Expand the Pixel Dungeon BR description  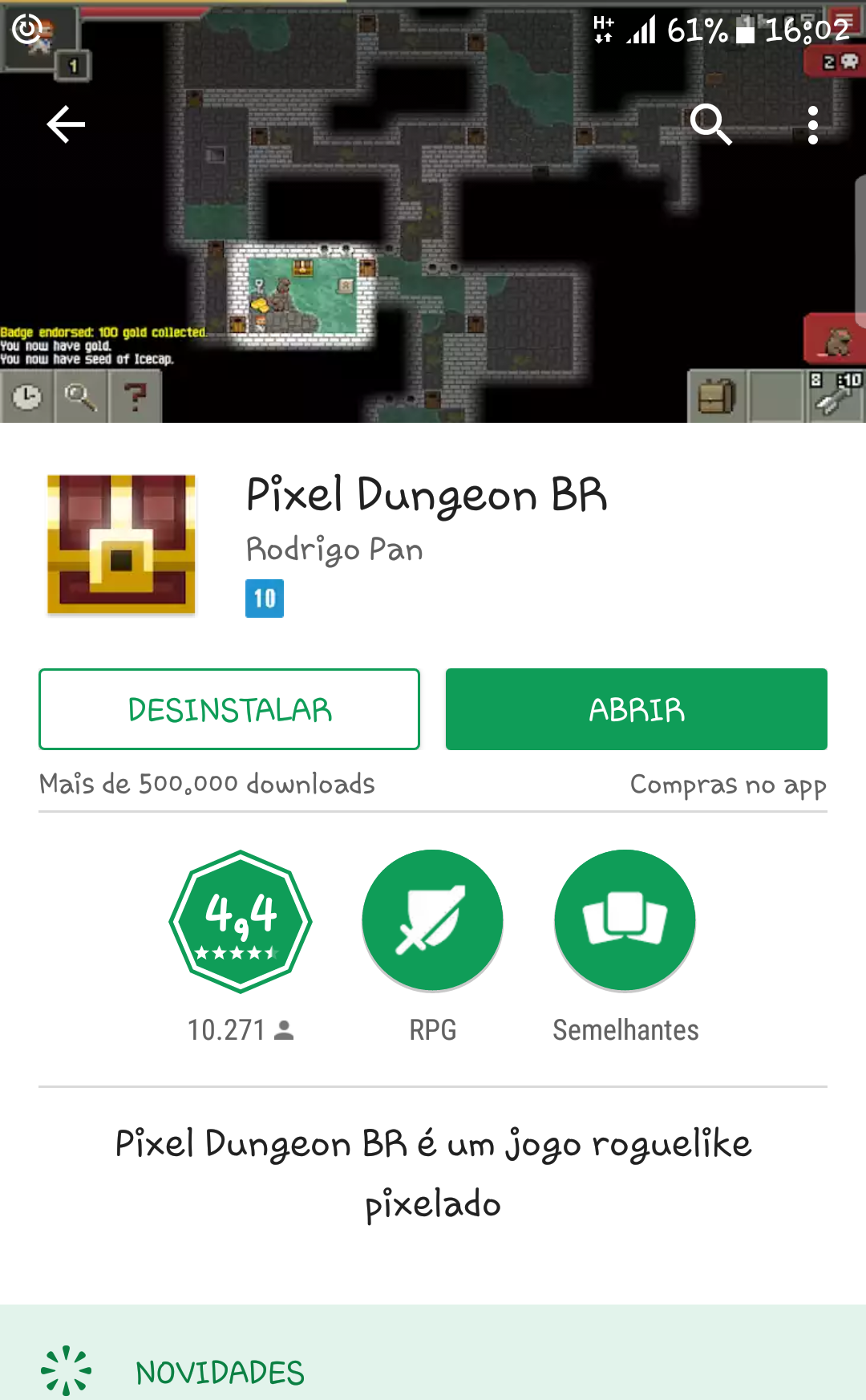tap(433, 1173)
